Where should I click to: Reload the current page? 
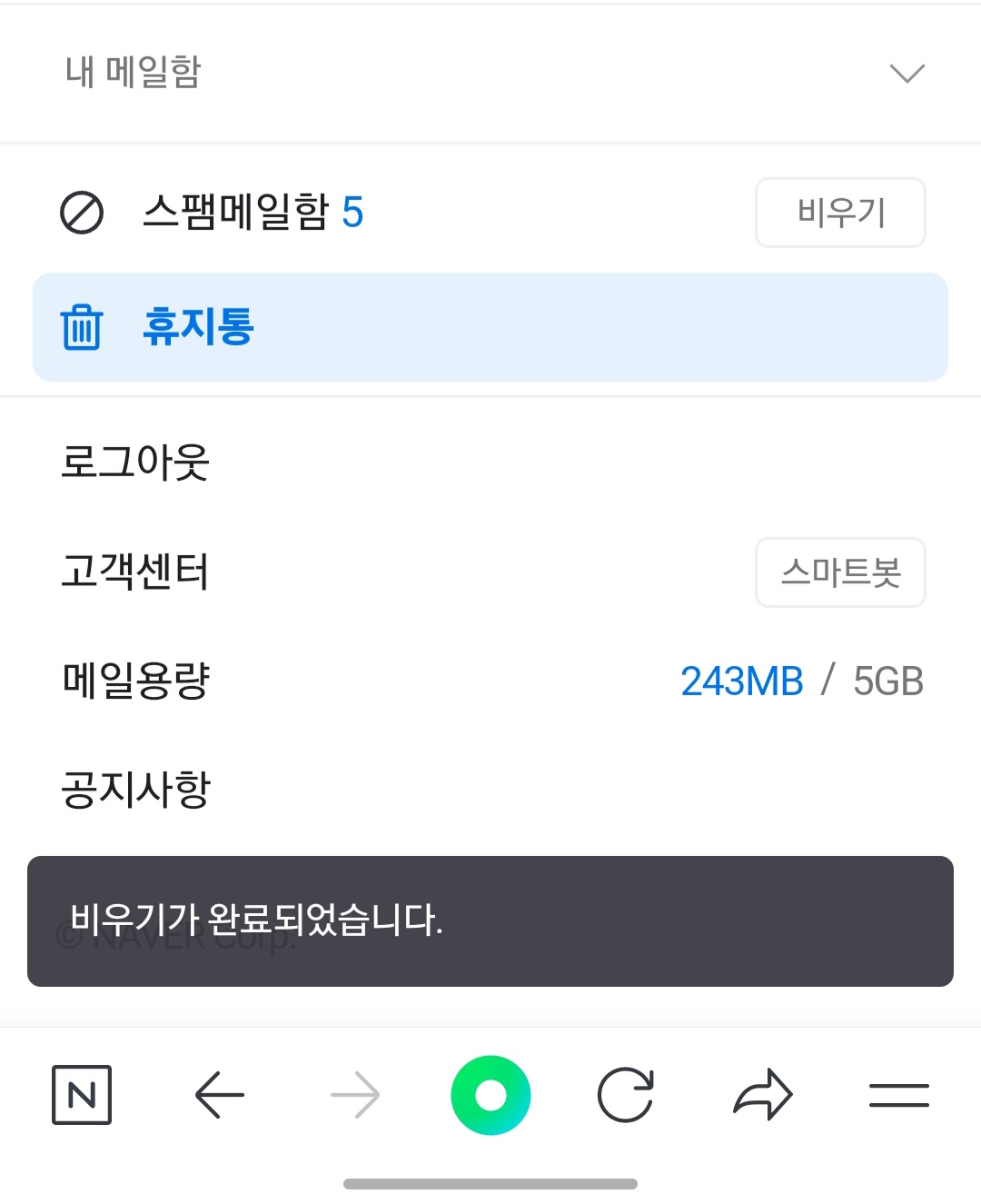(626, 1095)
